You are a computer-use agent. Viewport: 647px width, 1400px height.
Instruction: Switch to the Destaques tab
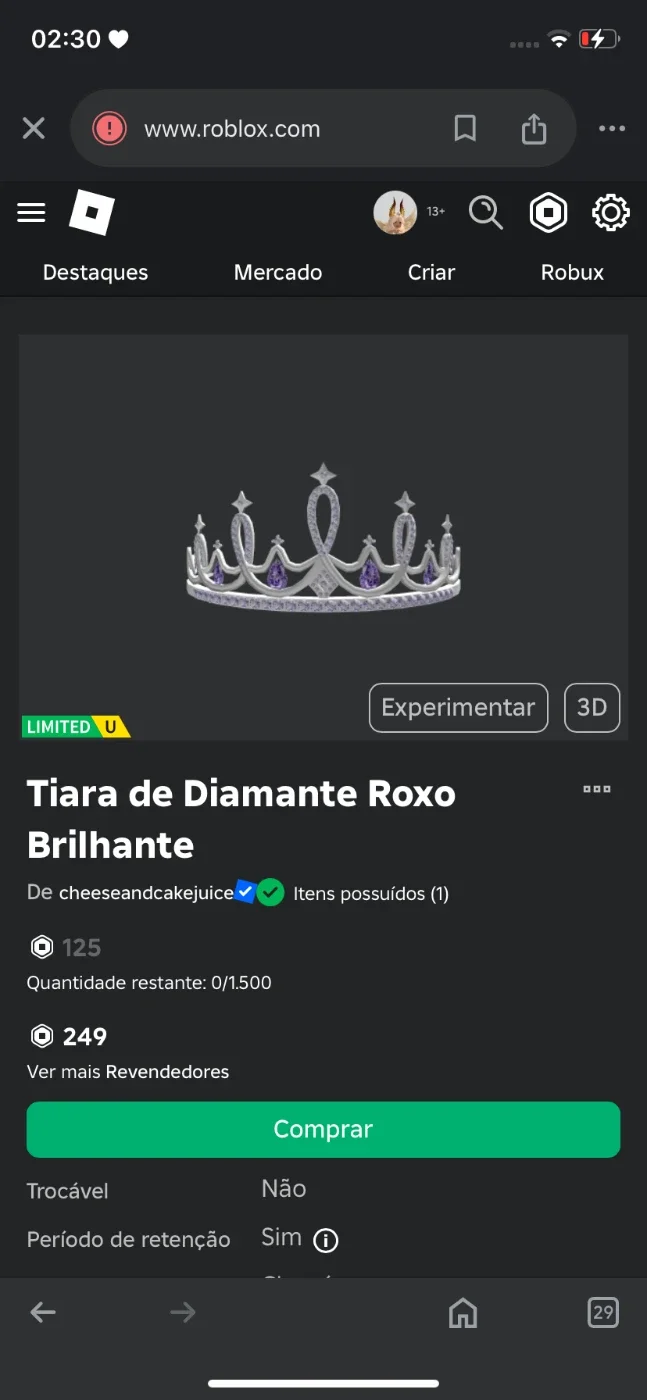(96, 272)
